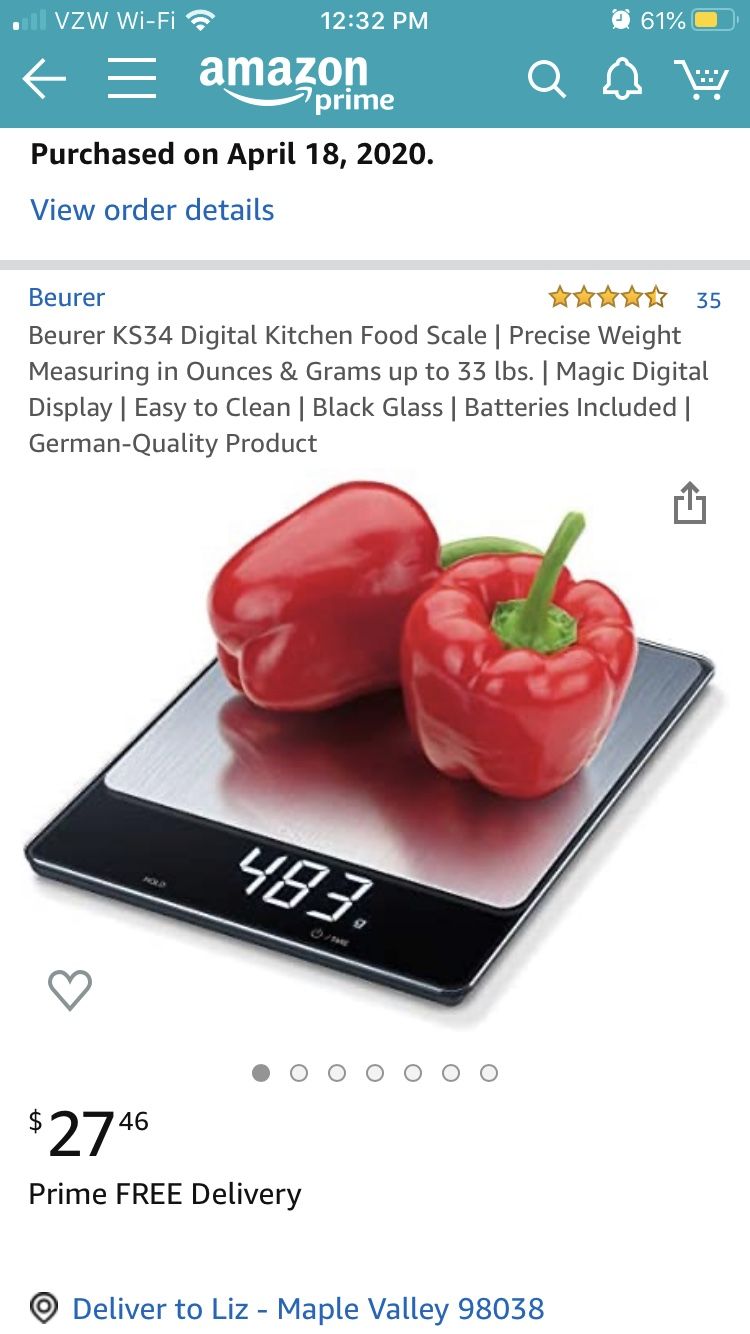The width and height of the screenshot is (750, 1334).
Task: Tap View order details link
Action: coord(152,210)
